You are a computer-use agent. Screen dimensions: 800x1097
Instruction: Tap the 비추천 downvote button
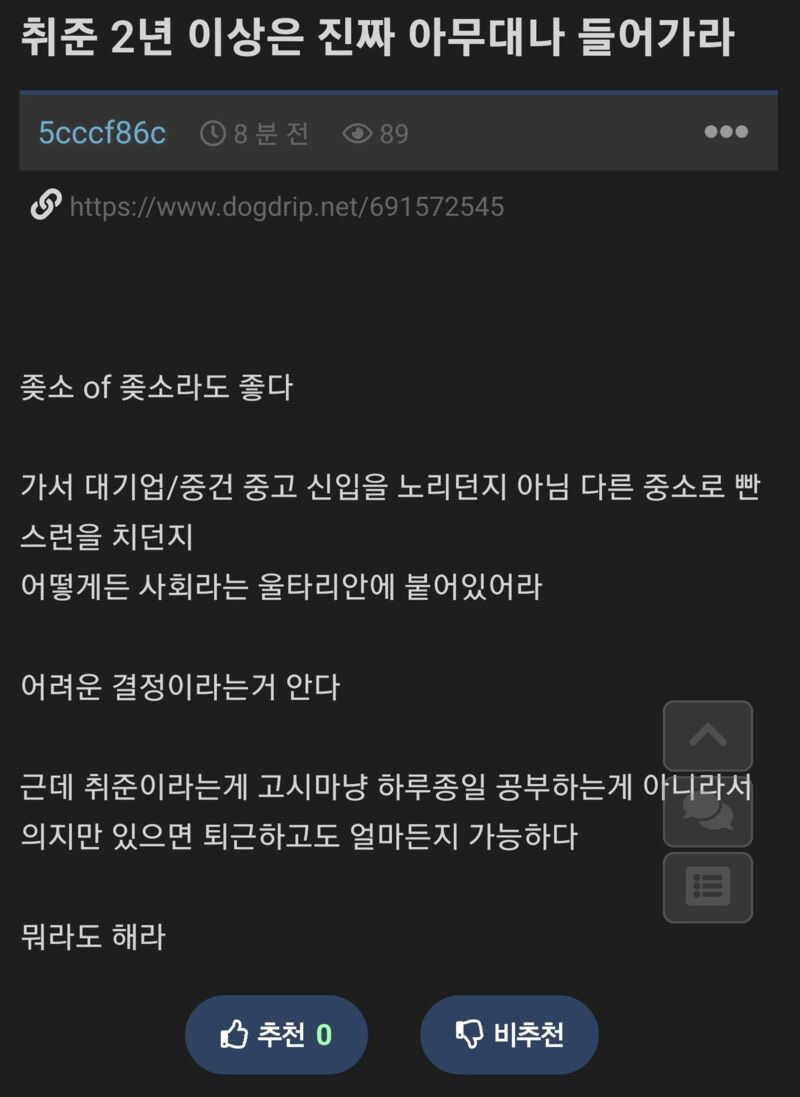click(x=509, y=1034)
